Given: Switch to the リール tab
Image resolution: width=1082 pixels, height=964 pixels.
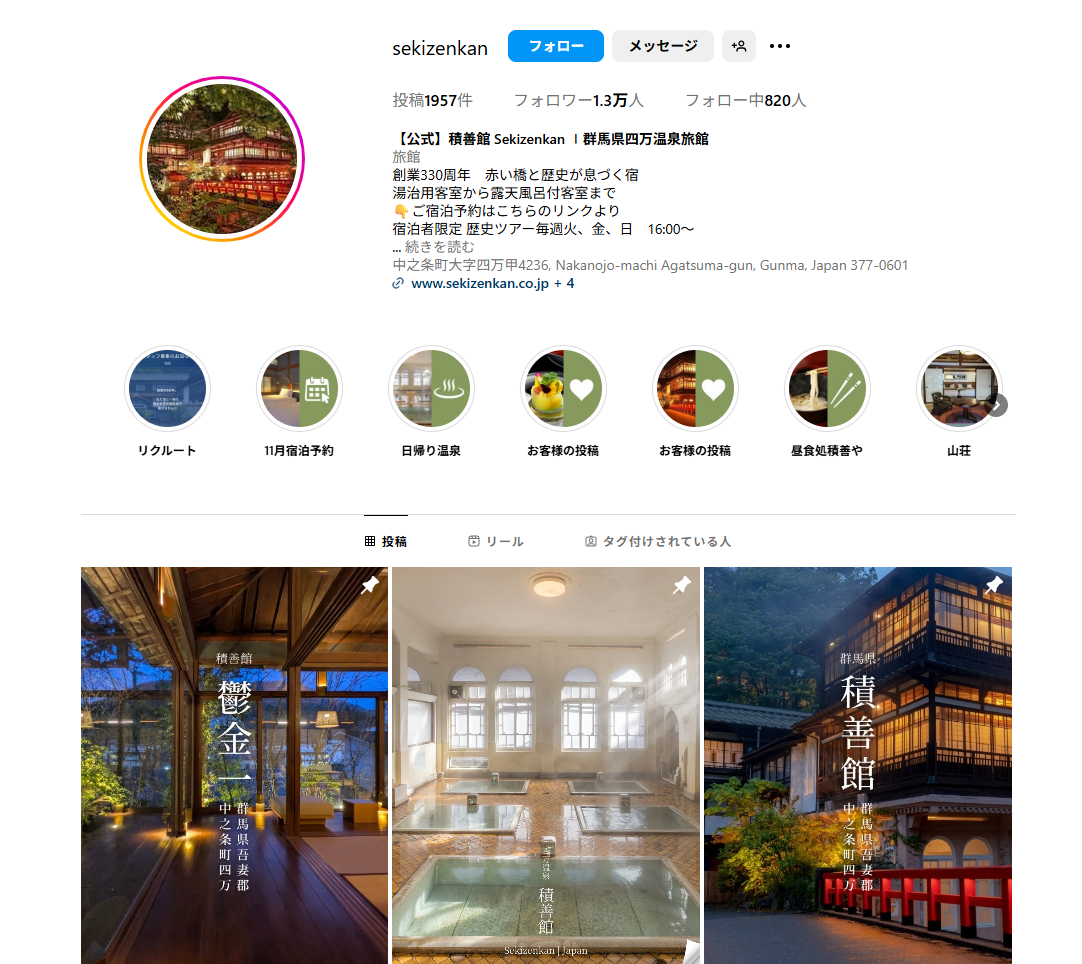Looking at the screenshot, I should tap(496, 542).
